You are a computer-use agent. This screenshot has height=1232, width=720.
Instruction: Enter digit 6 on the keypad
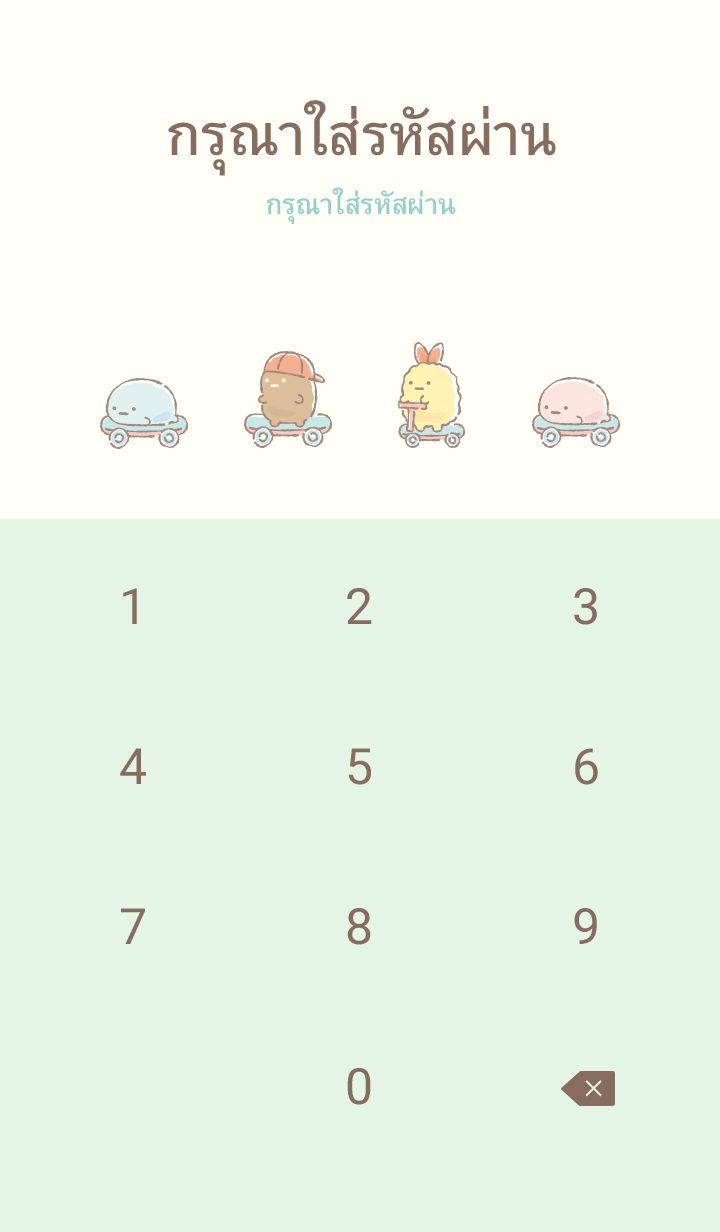pos(586,767)
